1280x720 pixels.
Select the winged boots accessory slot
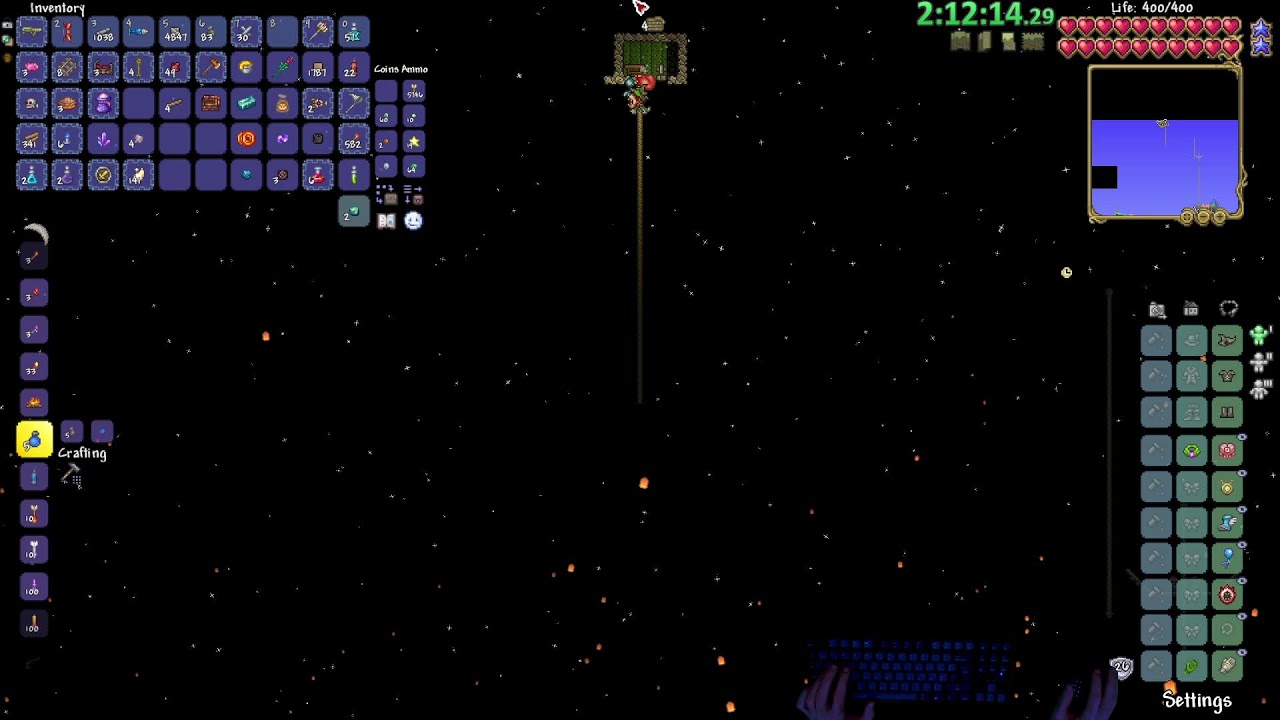[1227, 521]
